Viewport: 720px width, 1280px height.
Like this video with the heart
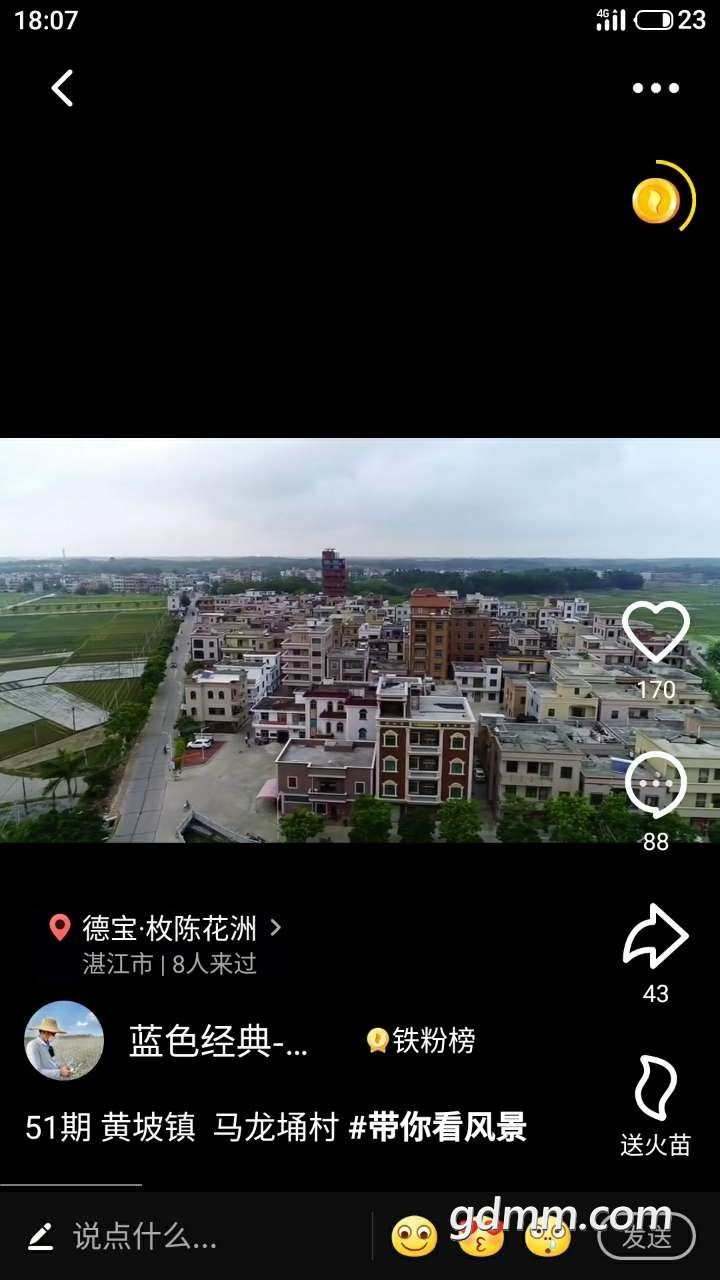click(656, 634)
